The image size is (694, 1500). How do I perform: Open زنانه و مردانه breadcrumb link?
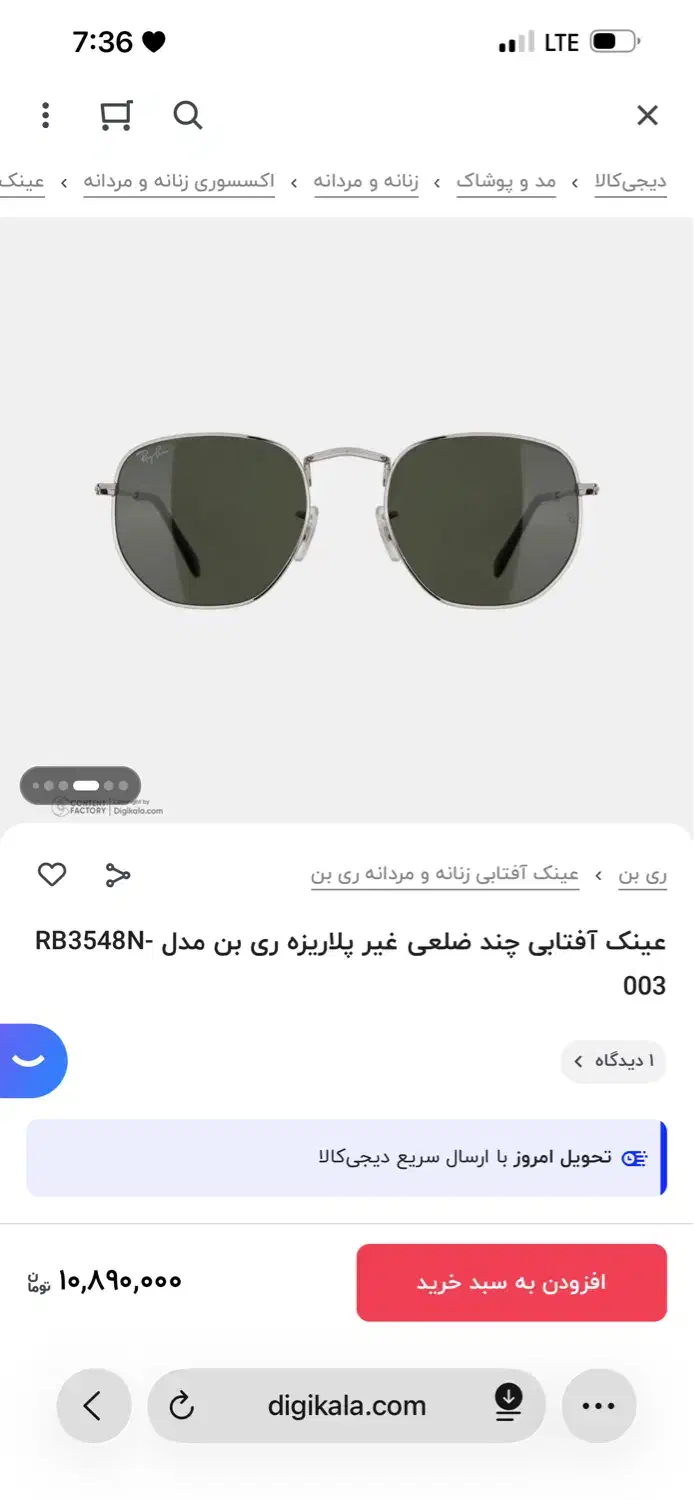tap(366, 182)
